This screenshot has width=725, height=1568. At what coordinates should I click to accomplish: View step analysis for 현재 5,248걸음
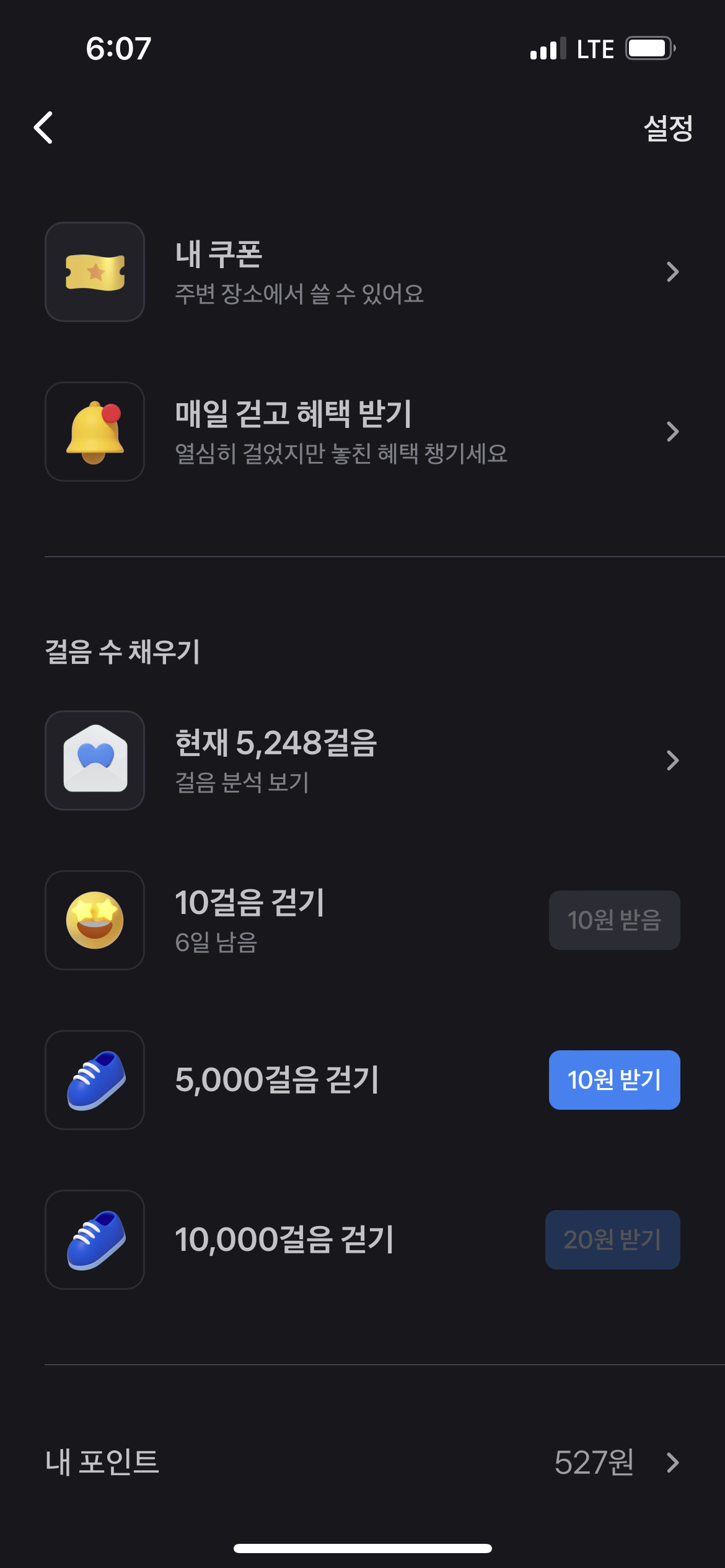coord(362,760)
